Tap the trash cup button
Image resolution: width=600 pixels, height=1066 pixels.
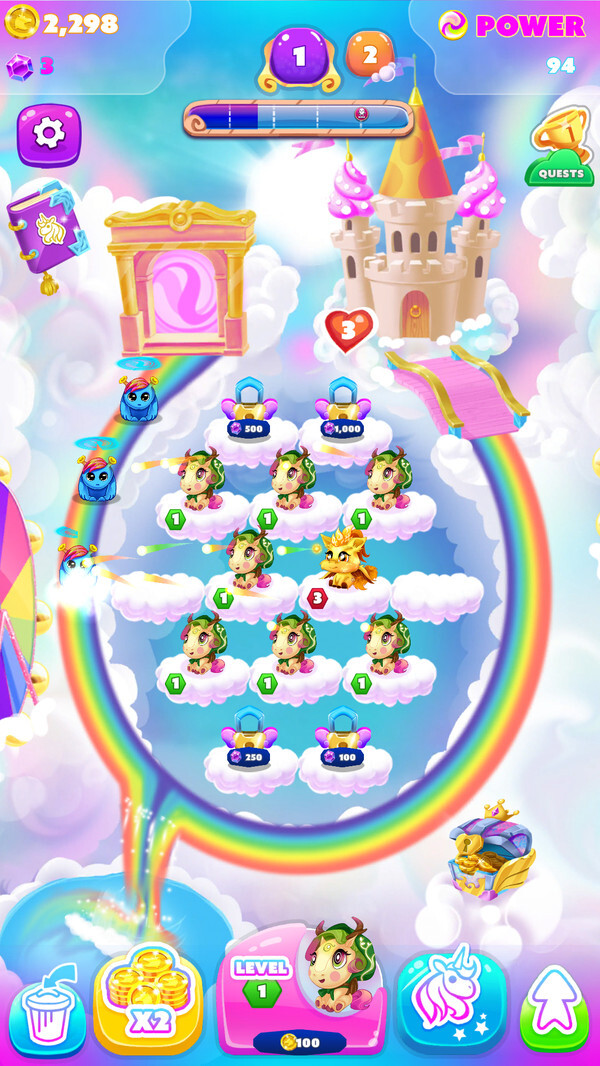47,1007
